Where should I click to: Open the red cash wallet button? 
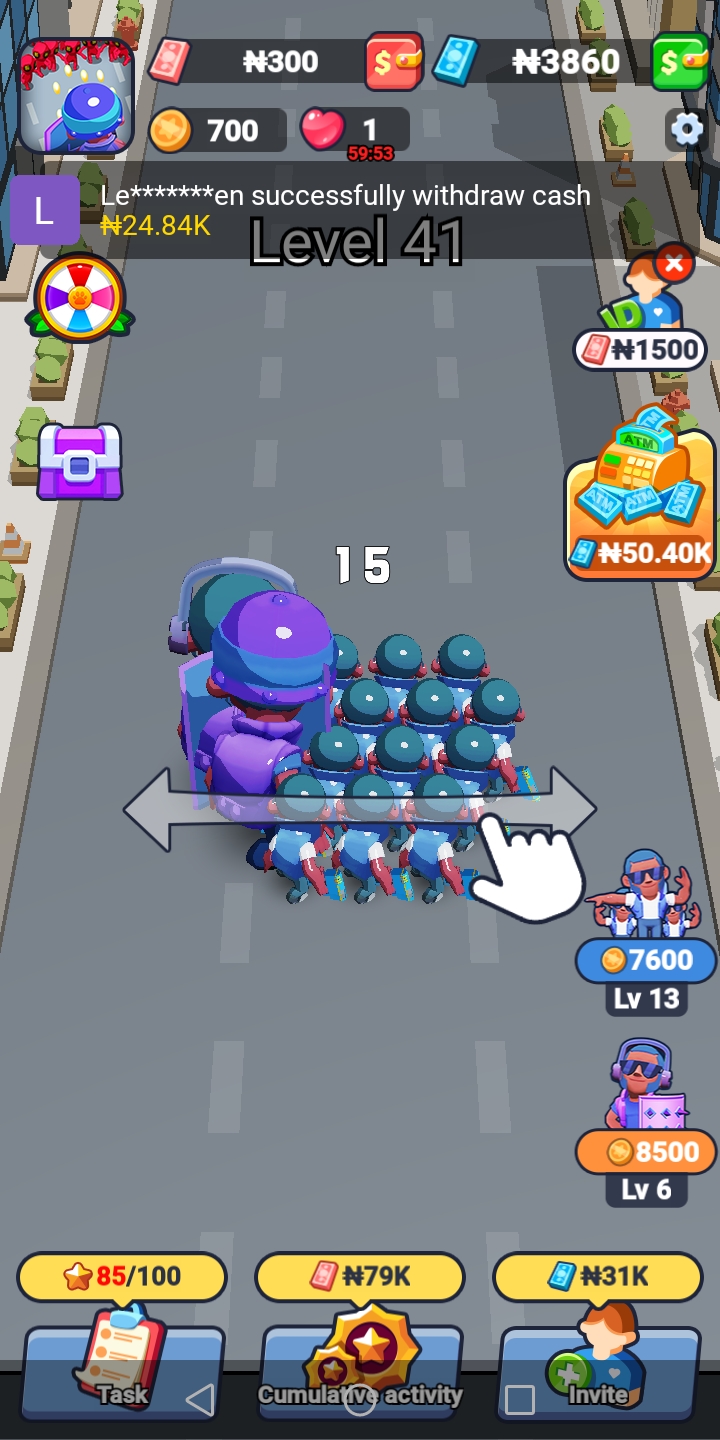click(394, 62)
